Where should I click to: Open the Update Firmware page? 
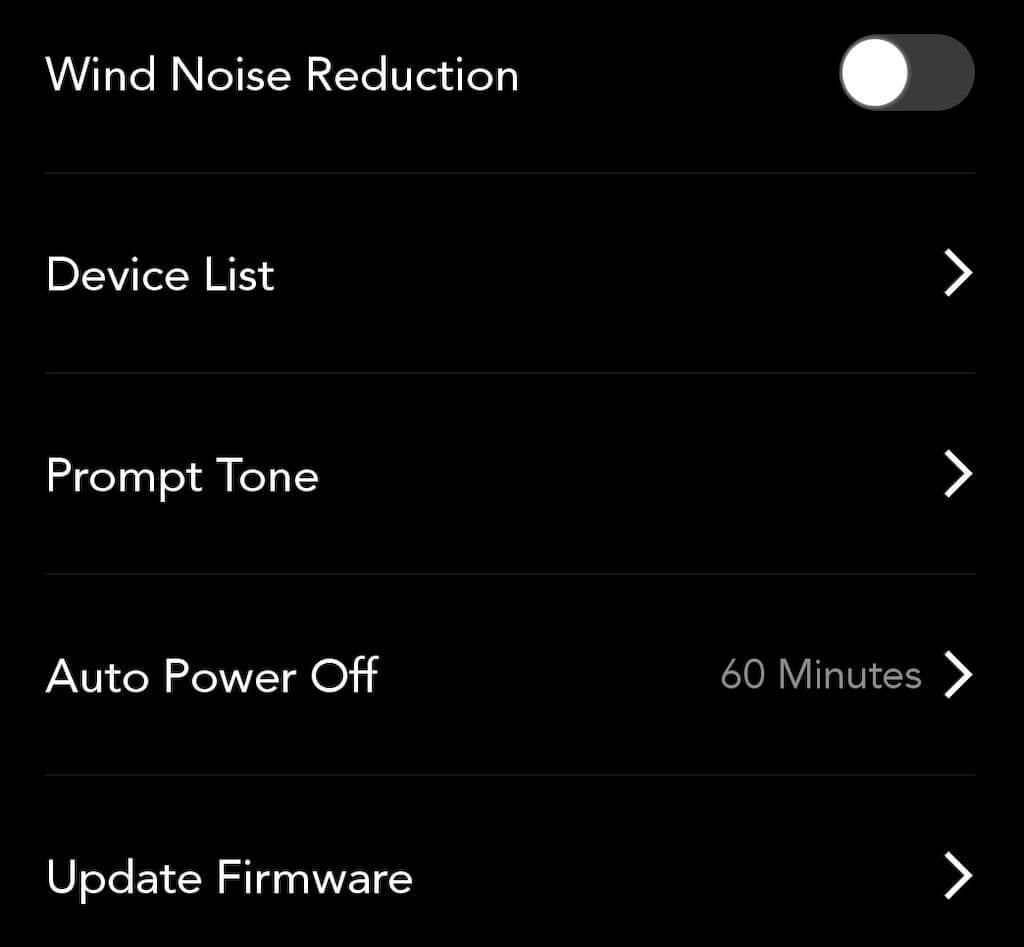pos(510,877)
